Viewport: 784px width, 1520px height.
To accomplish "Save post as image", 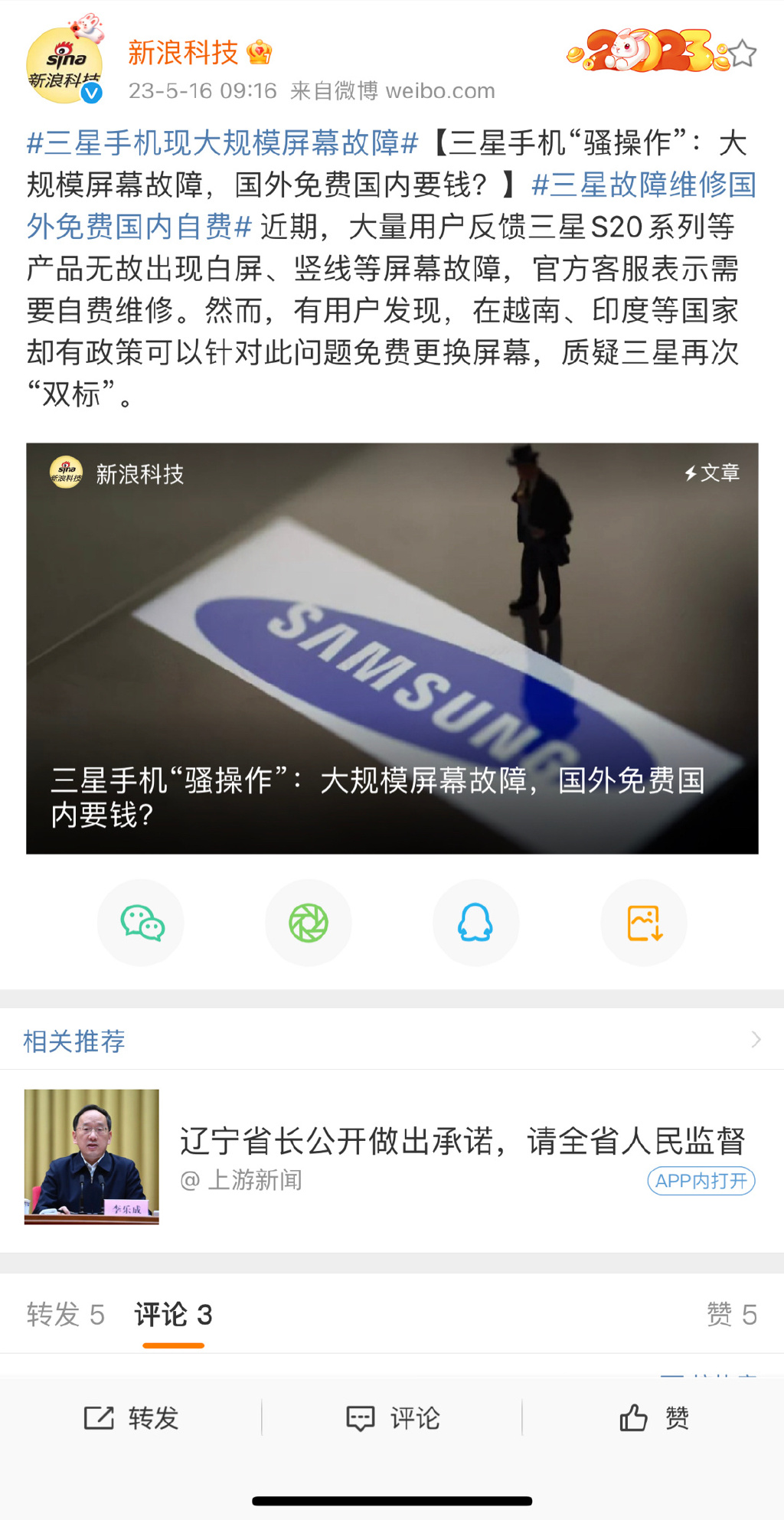I will 643,923.
